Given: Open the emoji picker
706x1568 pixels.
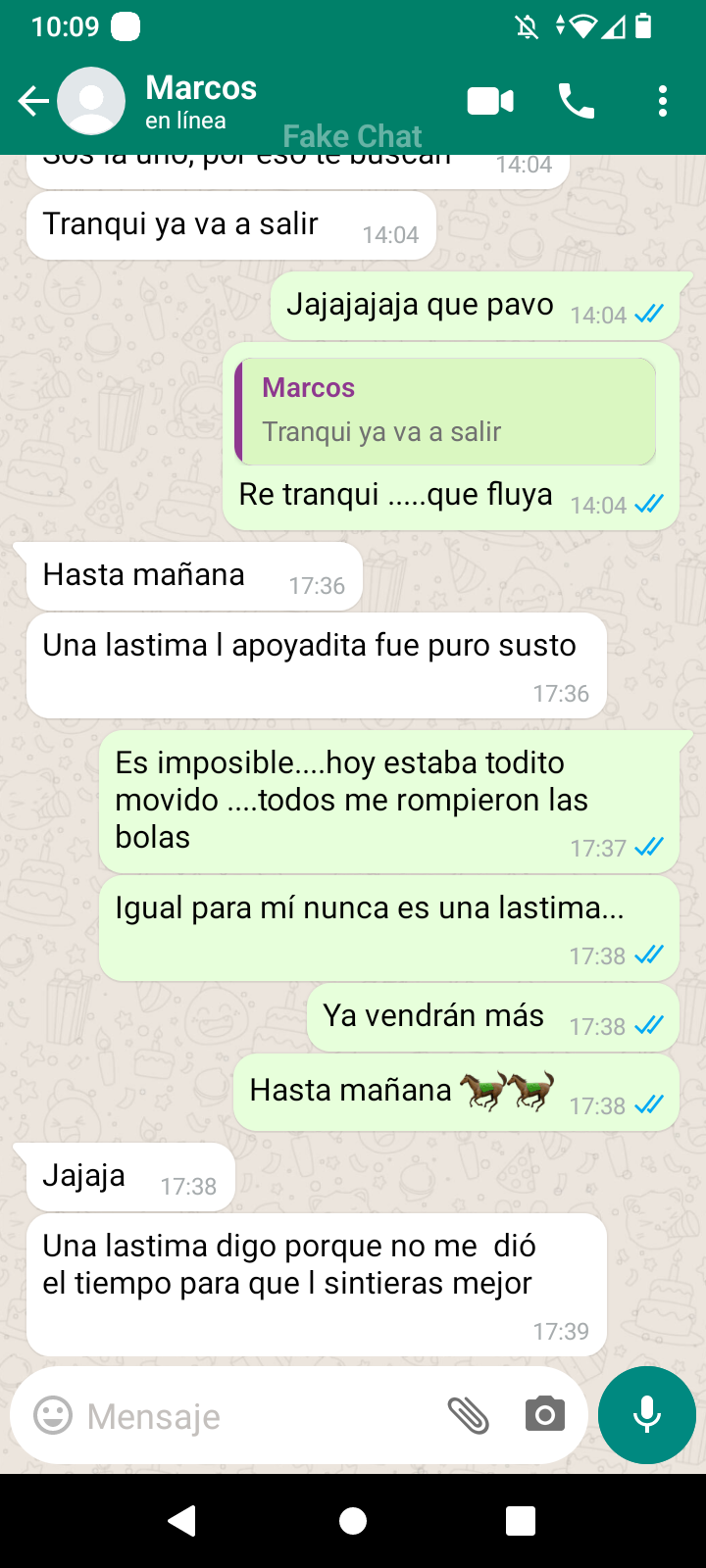Looking at the screenshot, I should pos(53,1415).
